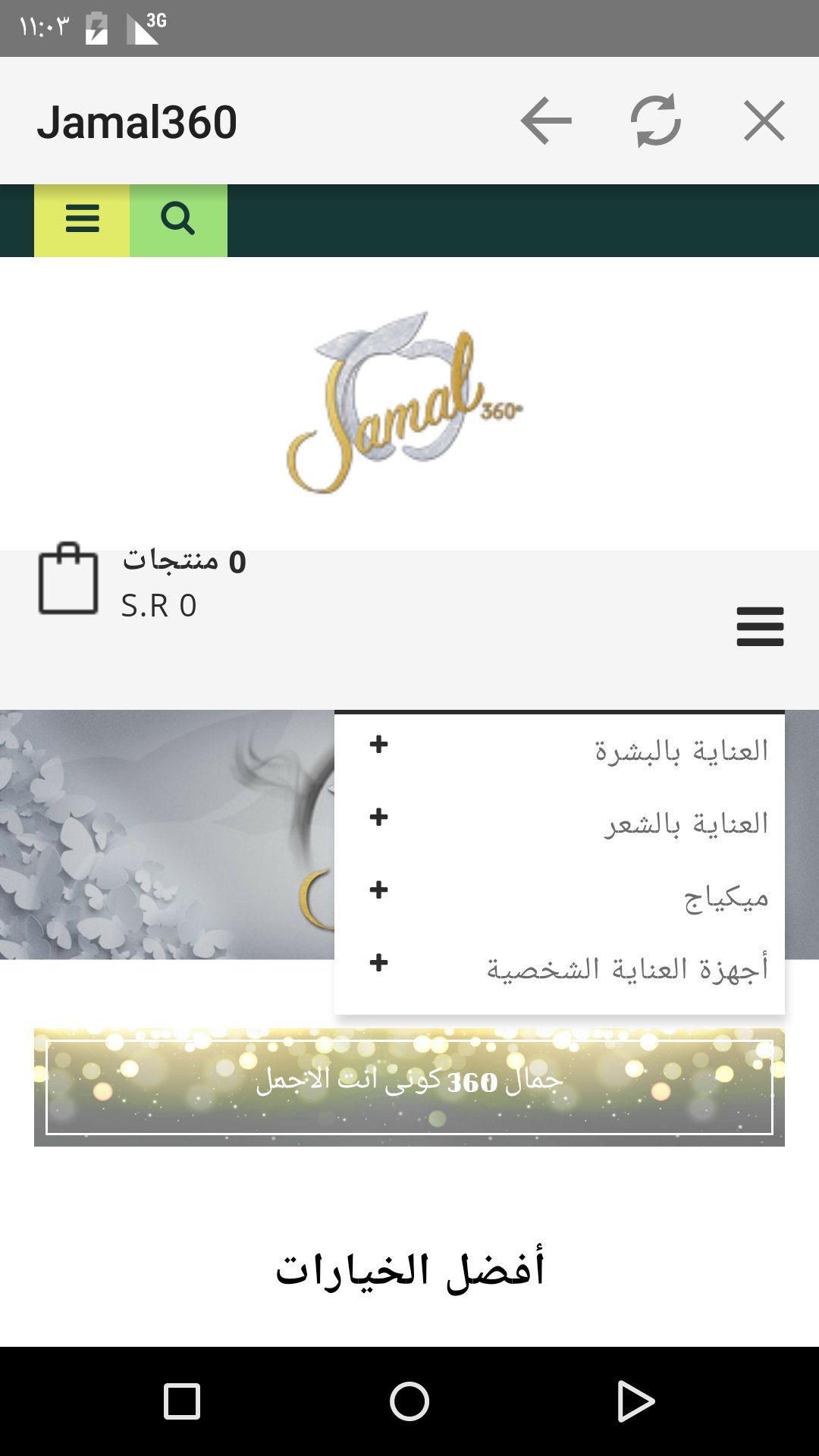
Task: Open the site menu icon beside the cart
Action: (x=761, y=627)
